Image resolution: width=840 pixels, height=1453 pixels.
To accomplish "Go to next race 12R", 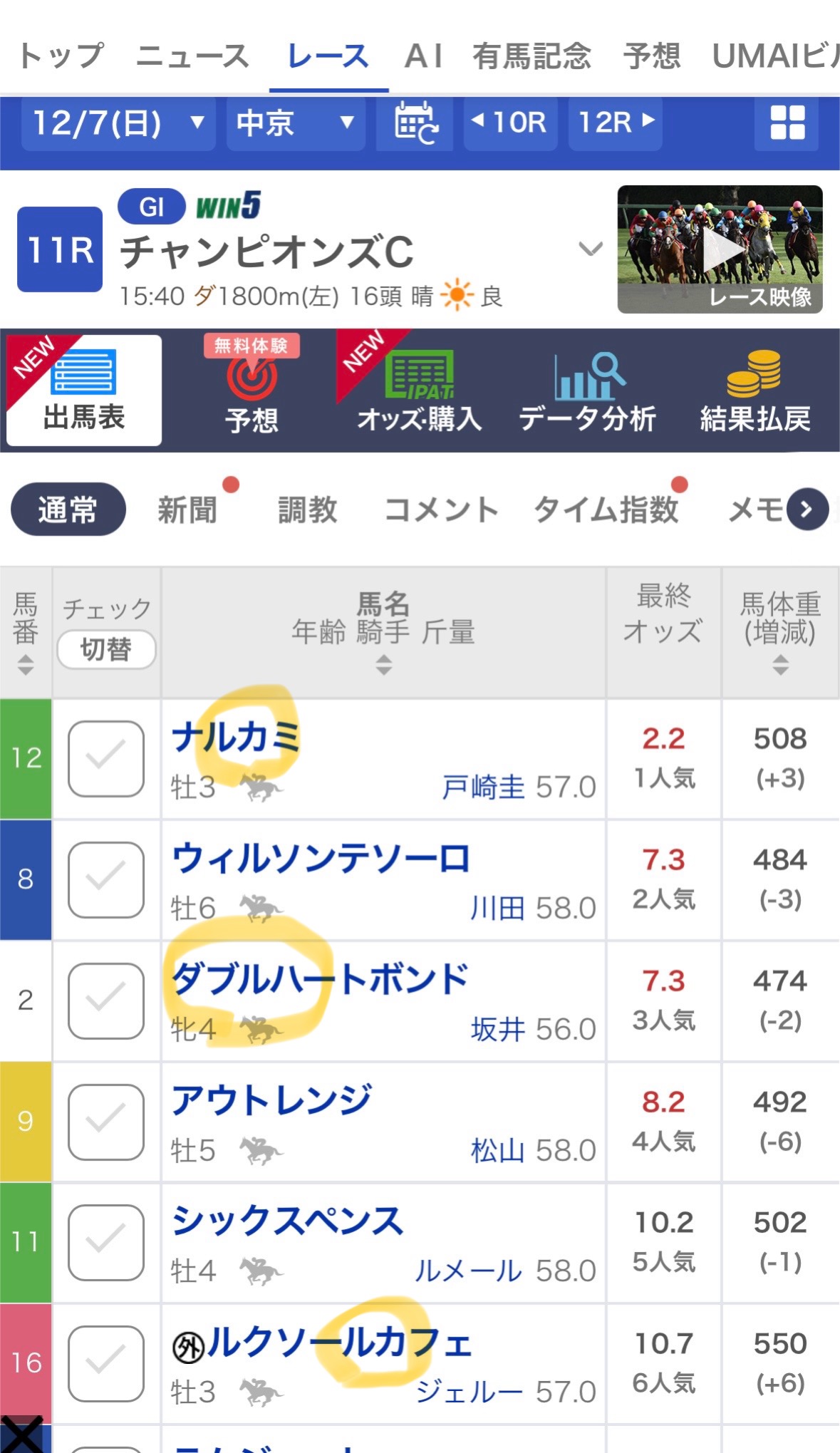I will pos(616,123).
